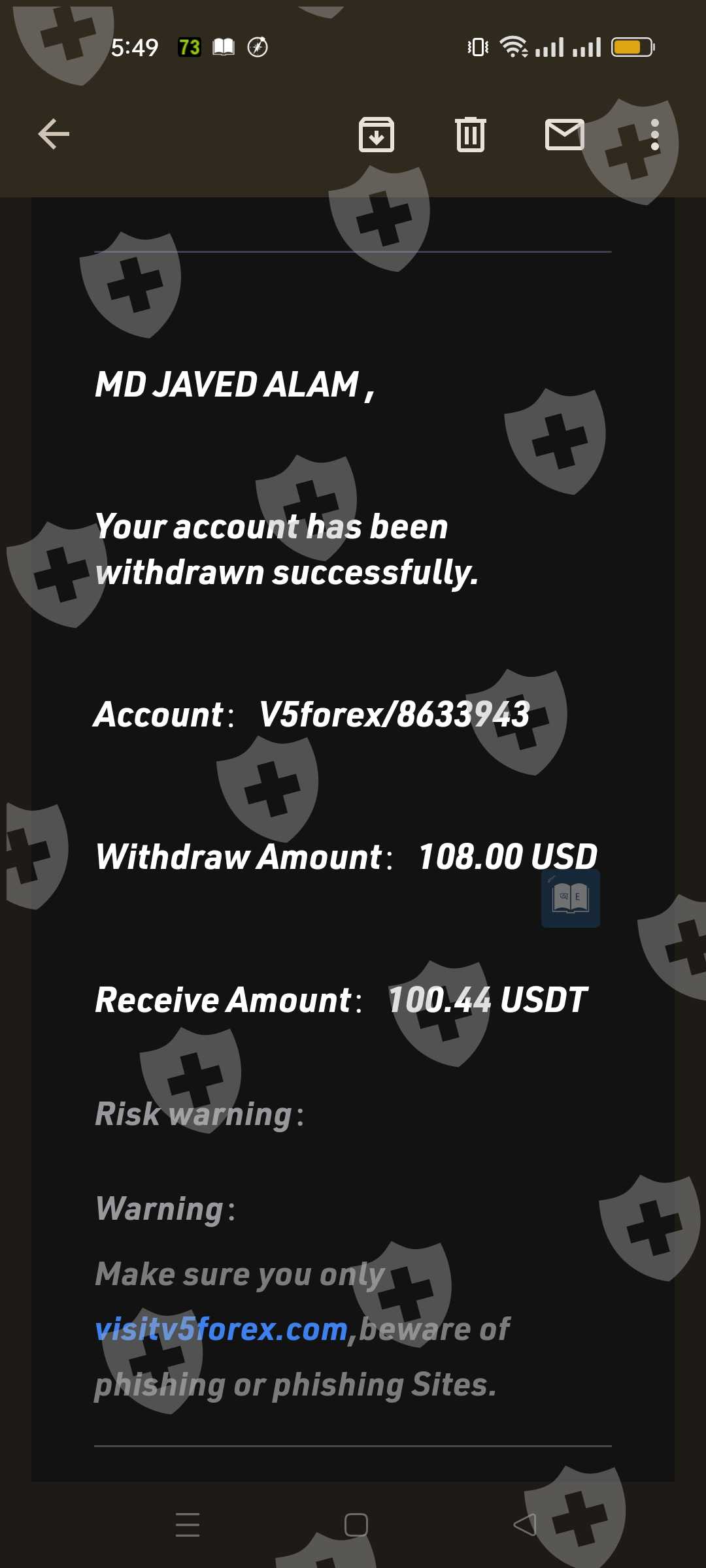This screenshot has width=706, height=1568.
Task: Tap the floating translate book button
Action: 571,898
